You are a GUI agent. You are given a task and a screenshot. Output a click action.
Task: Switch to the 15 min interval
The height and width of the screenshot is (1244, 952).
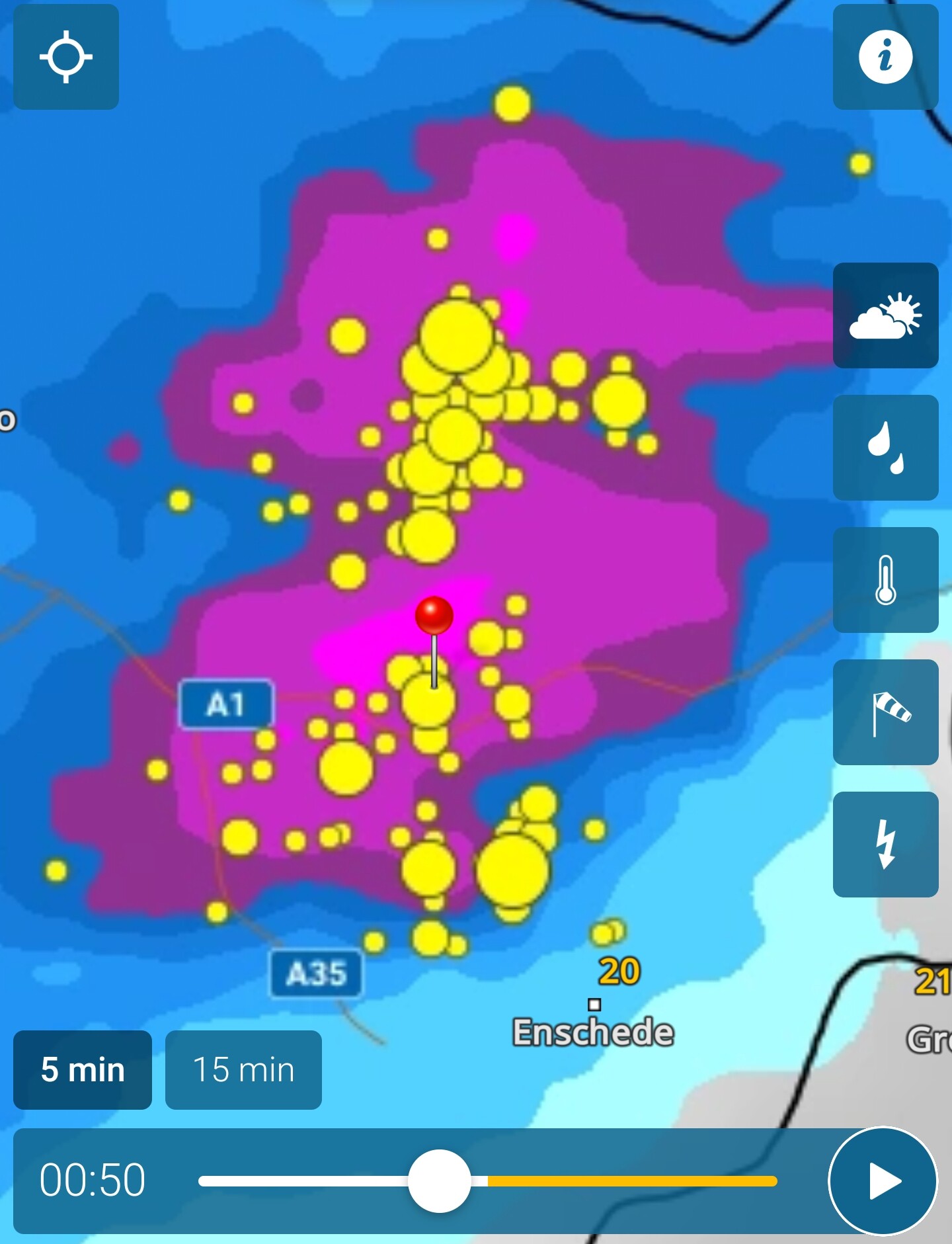pyautogui.click(x=243, y=1069)
